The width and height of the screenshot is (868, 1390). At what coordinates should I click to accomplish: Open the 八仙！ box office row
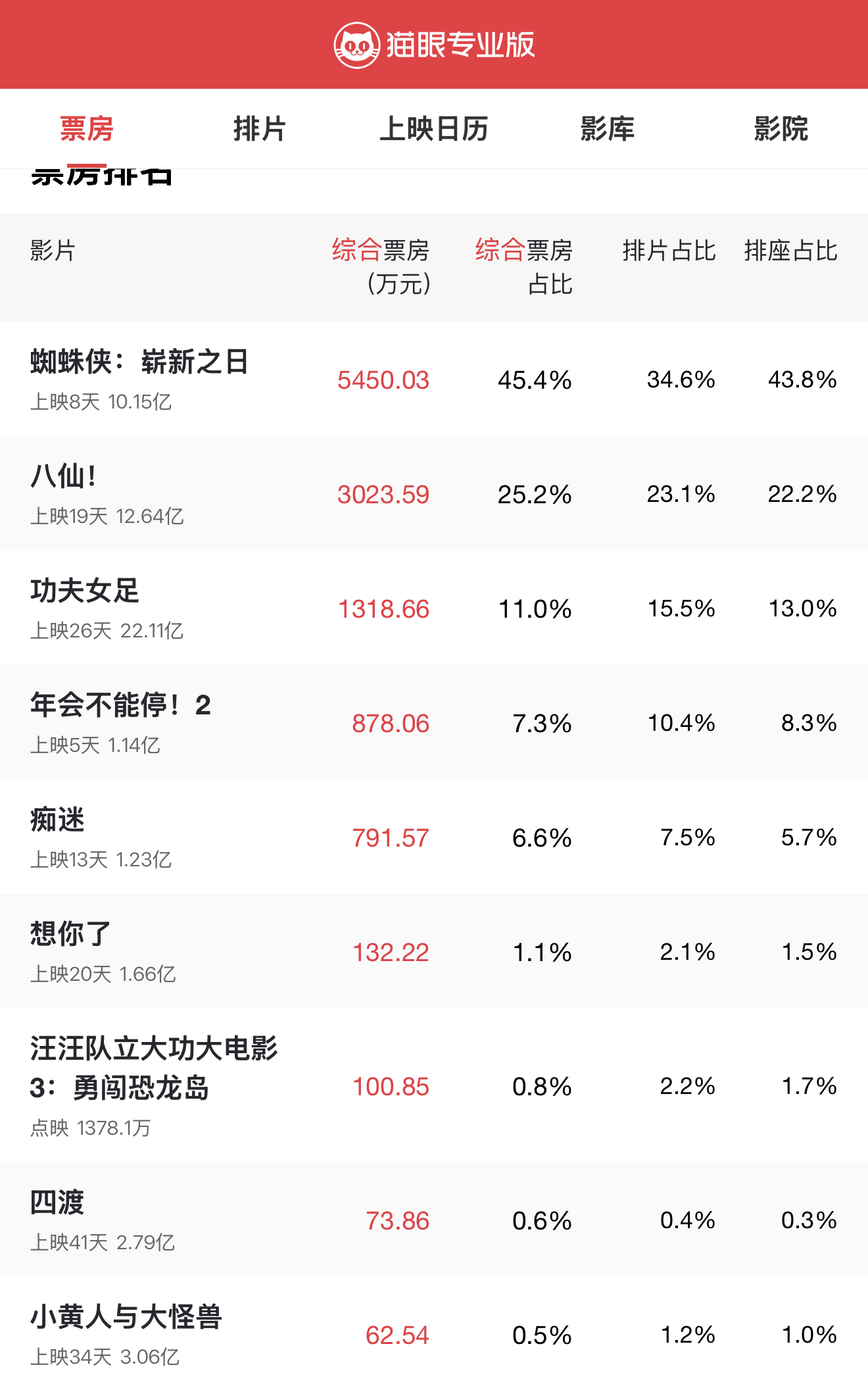tap(434, 493)
